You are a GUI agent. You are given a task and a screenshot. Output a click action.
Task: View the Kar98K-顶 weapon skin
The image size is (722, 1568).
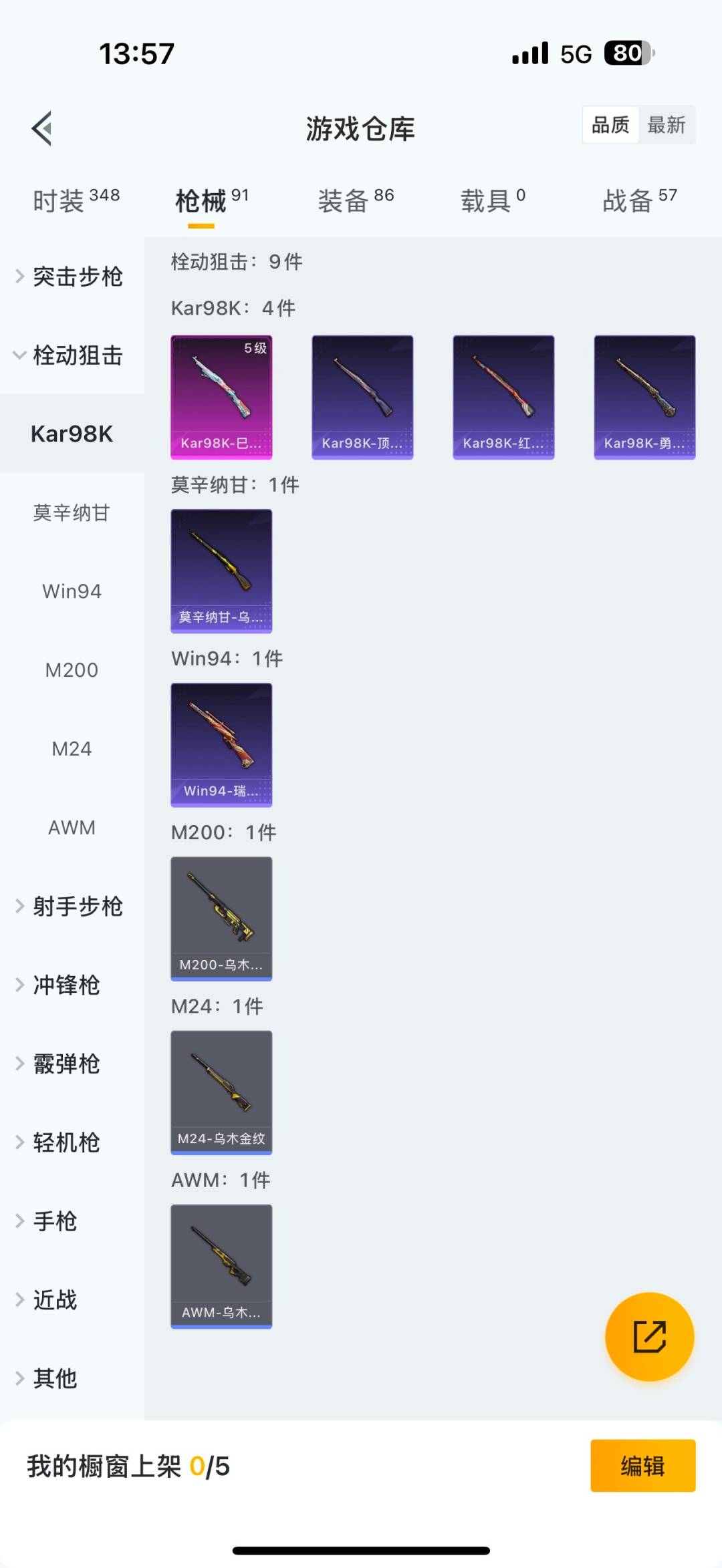pyautogui.click(x=363, y=396)
